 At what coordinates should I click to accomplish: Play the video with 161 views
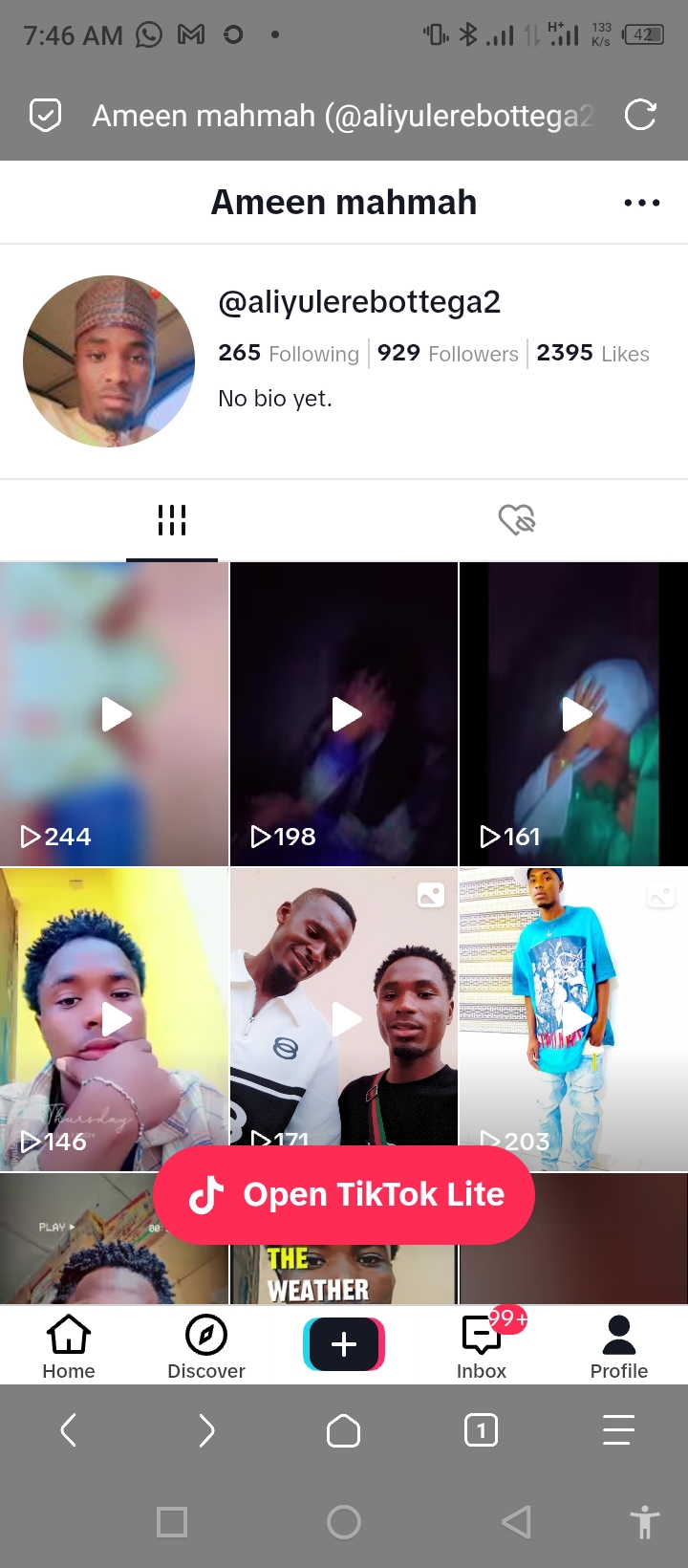coord(574,714)
